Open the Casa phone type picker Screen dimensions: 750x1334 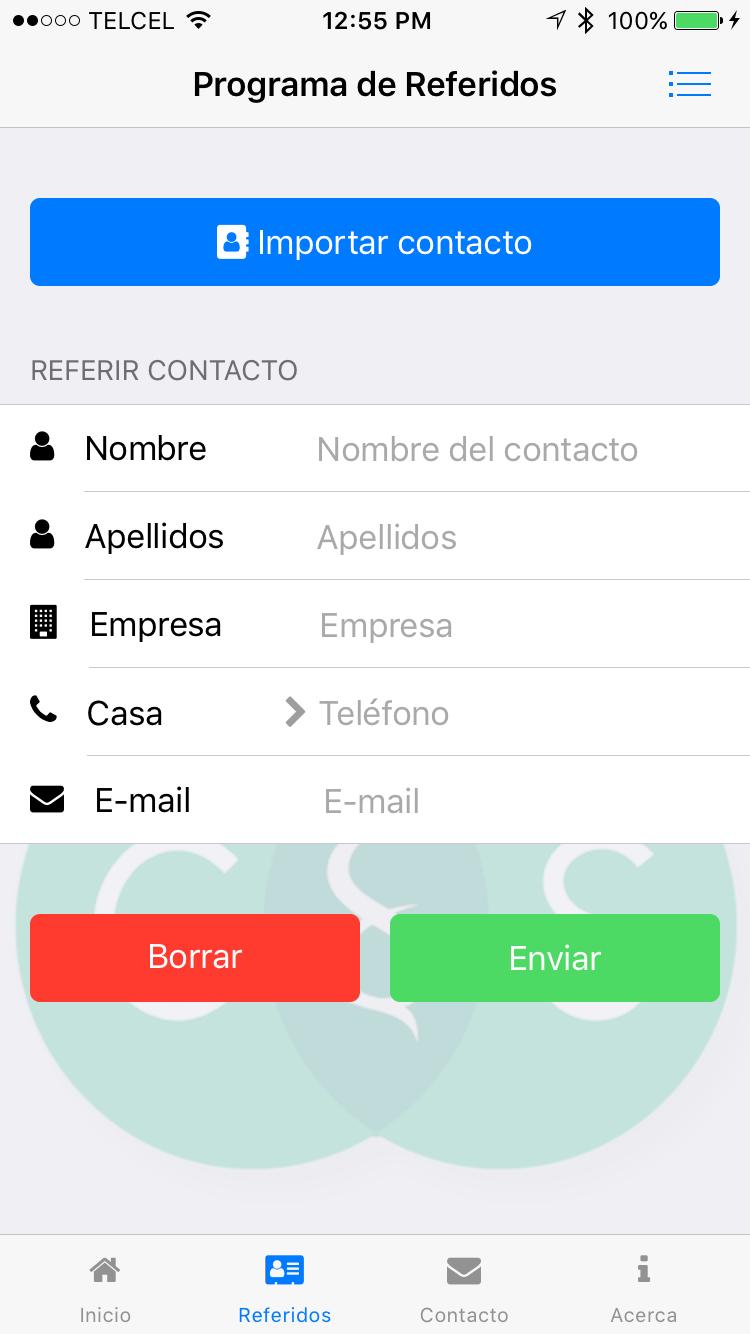click(x=190, y=713)
